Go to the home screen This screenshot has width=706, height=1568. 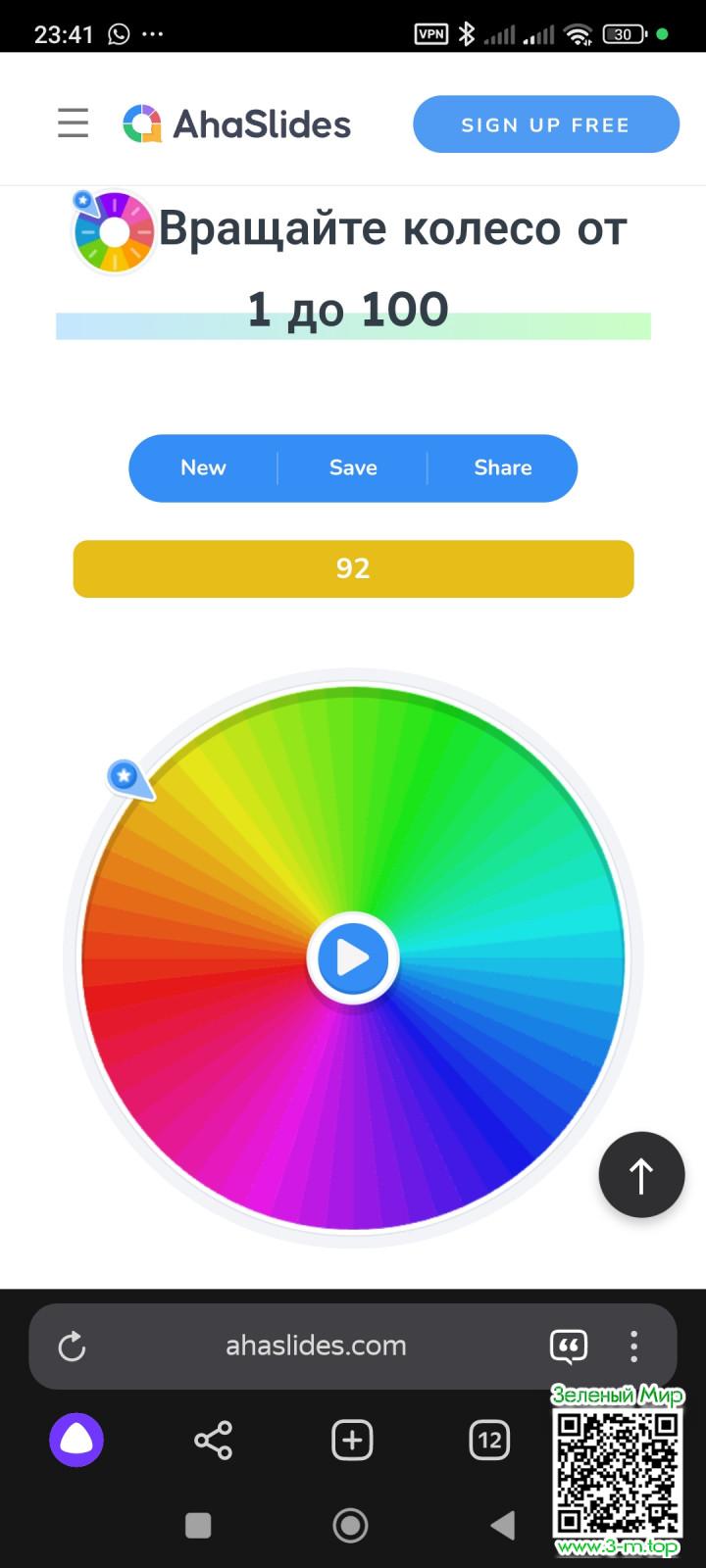tap(350, 1525)
